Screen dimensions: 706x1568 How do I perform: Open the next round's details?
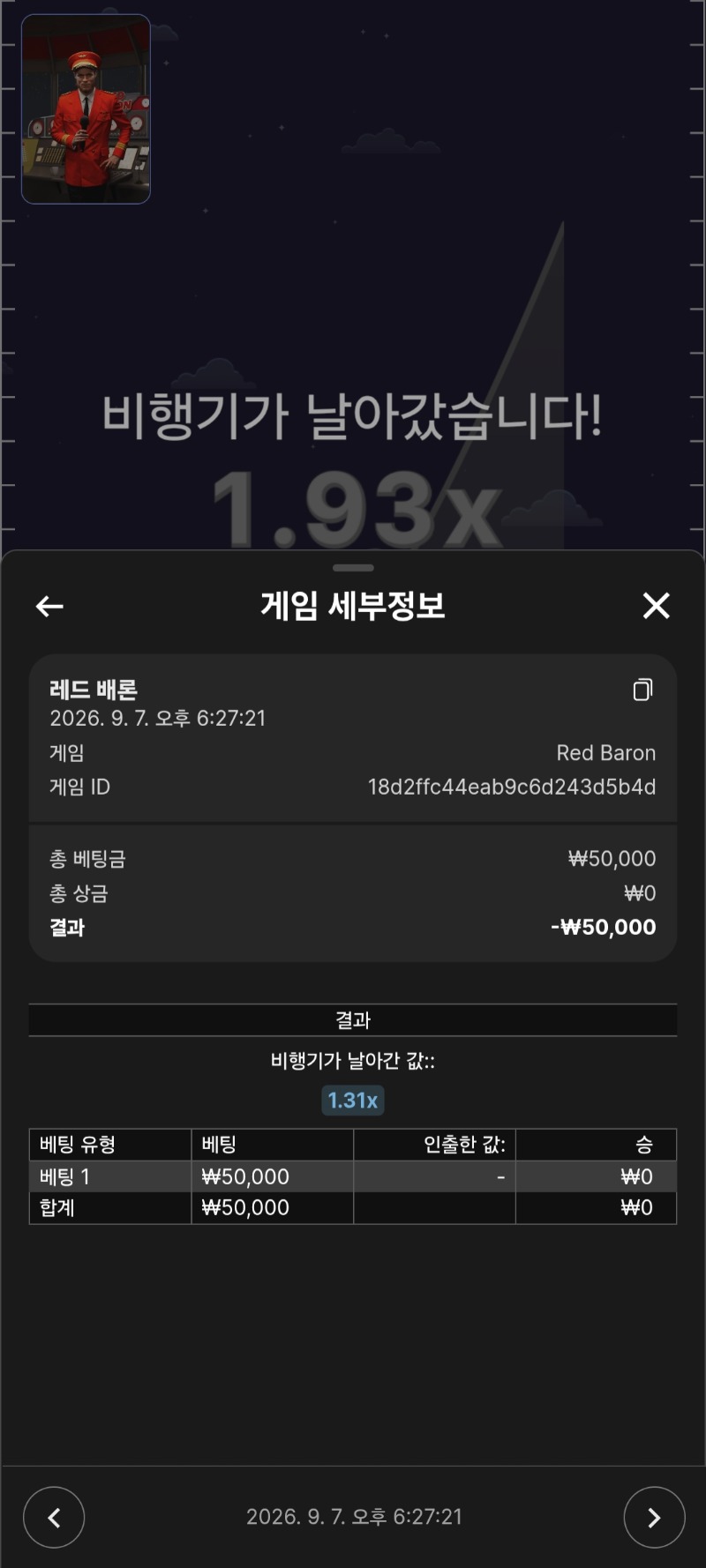point(654,1517)
